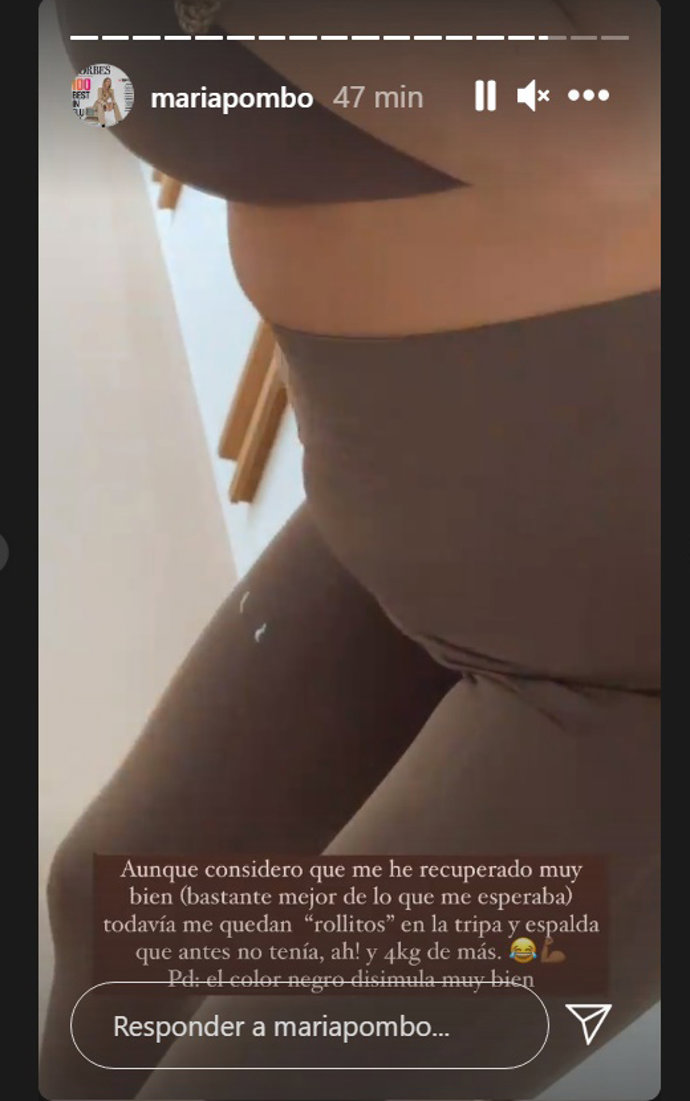690x1101 pixels.
Task: Share the story via paper plane icon
Action: point(589,1025)
